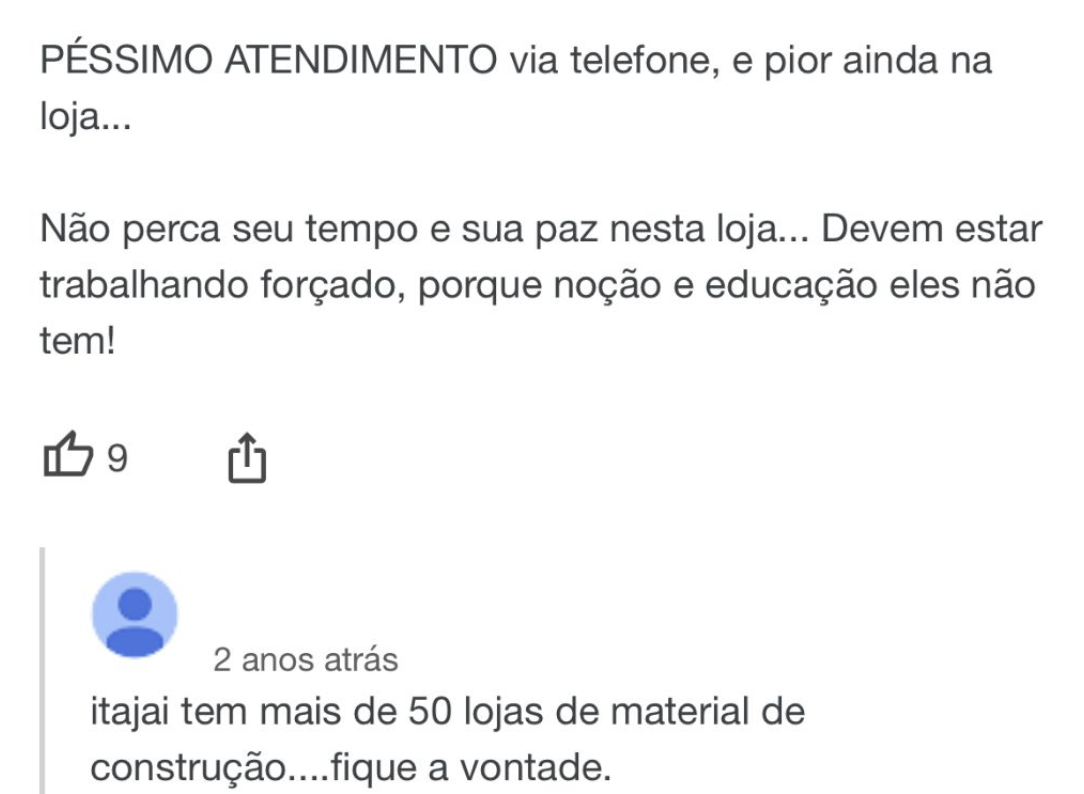Open the reply author's profile avatar
The image size is (1084, 794).
(135, 615)
